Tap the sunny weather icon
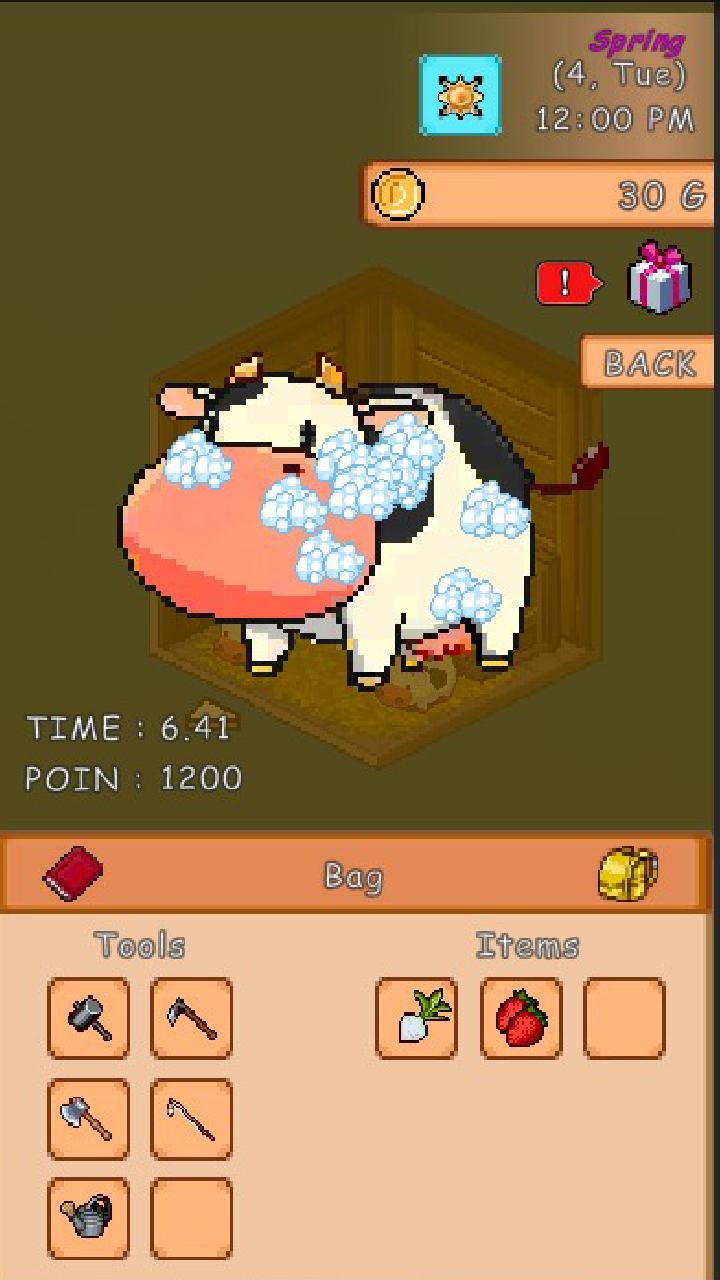 (460, 96)
